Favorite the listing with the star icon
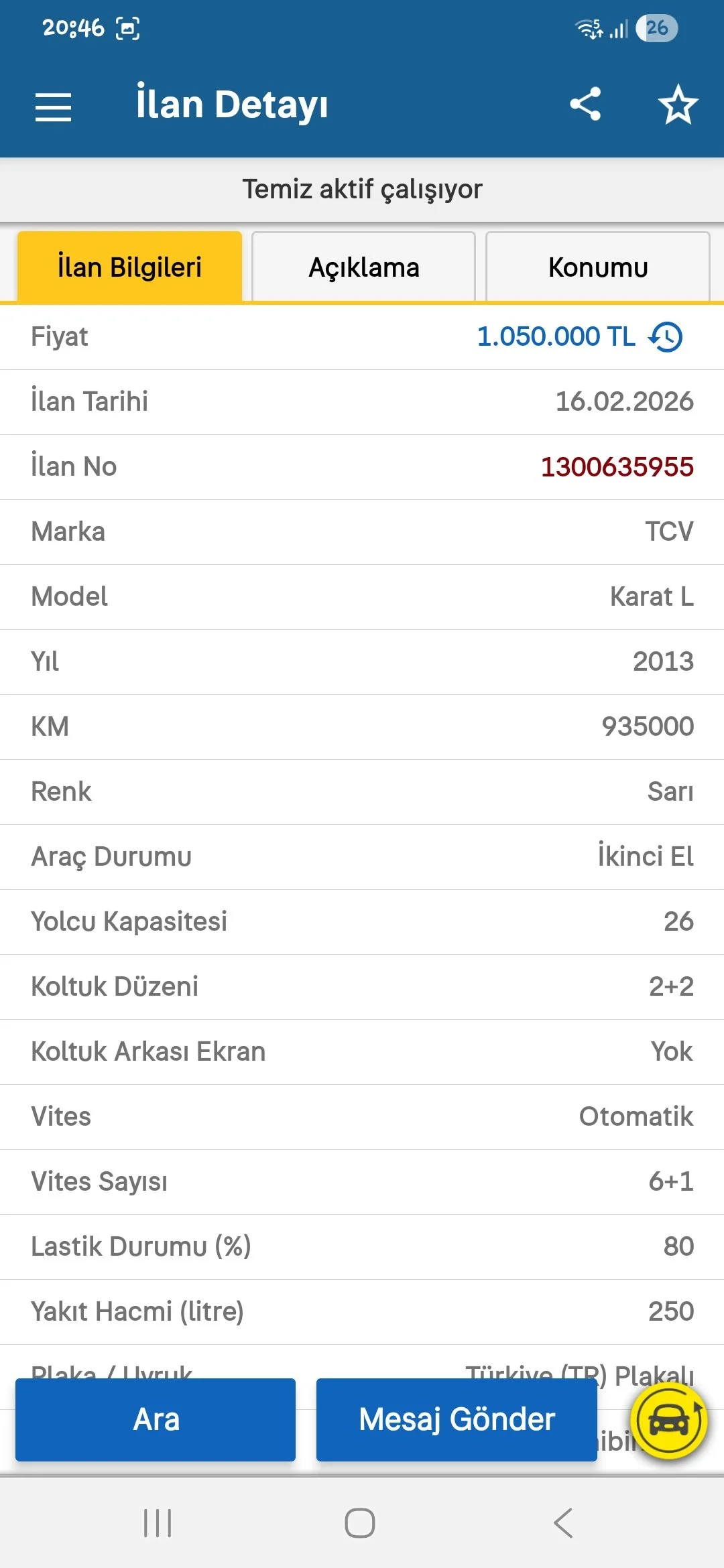This screenshot has height=1568, width=724. [x=678, y=105]
